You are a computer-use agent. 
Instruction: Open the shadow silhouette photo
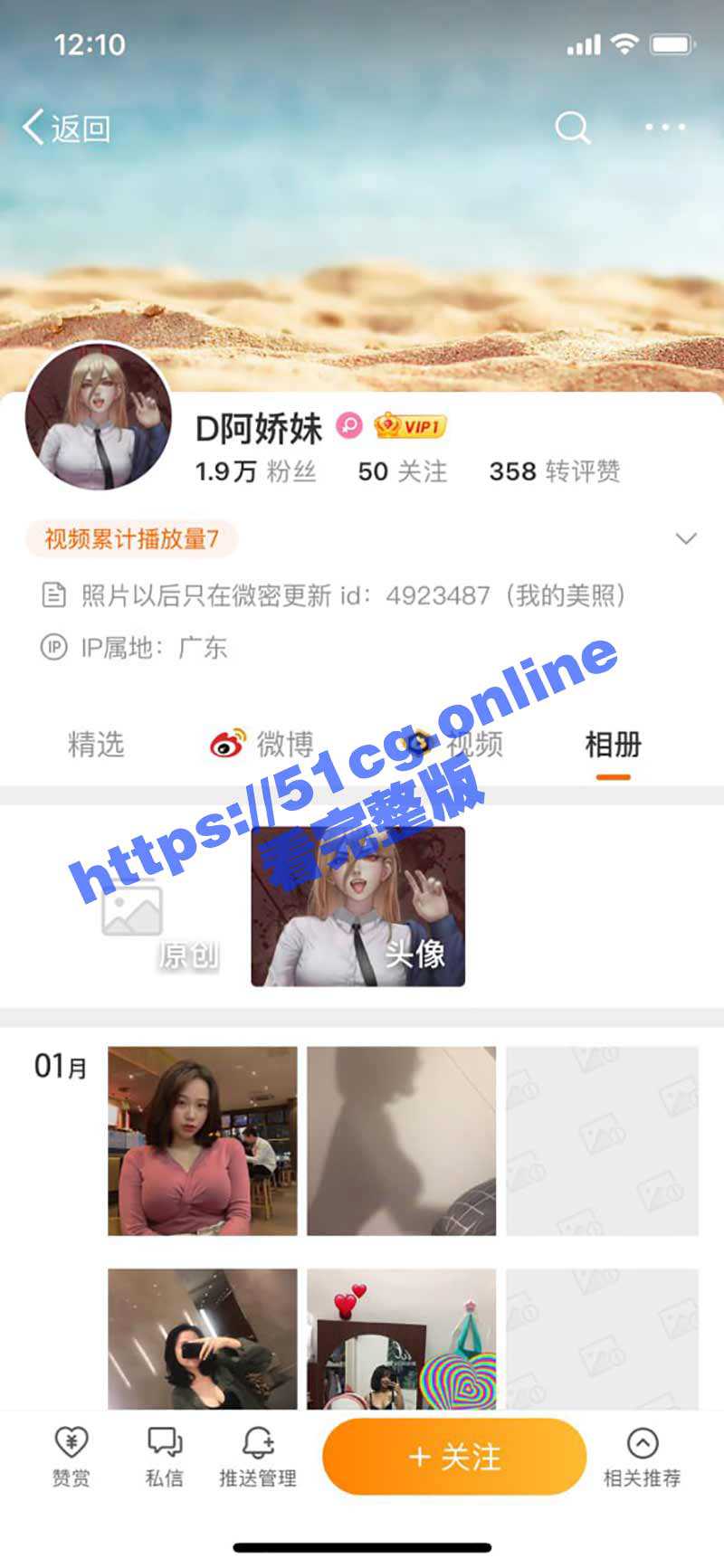click(401, 1141)
